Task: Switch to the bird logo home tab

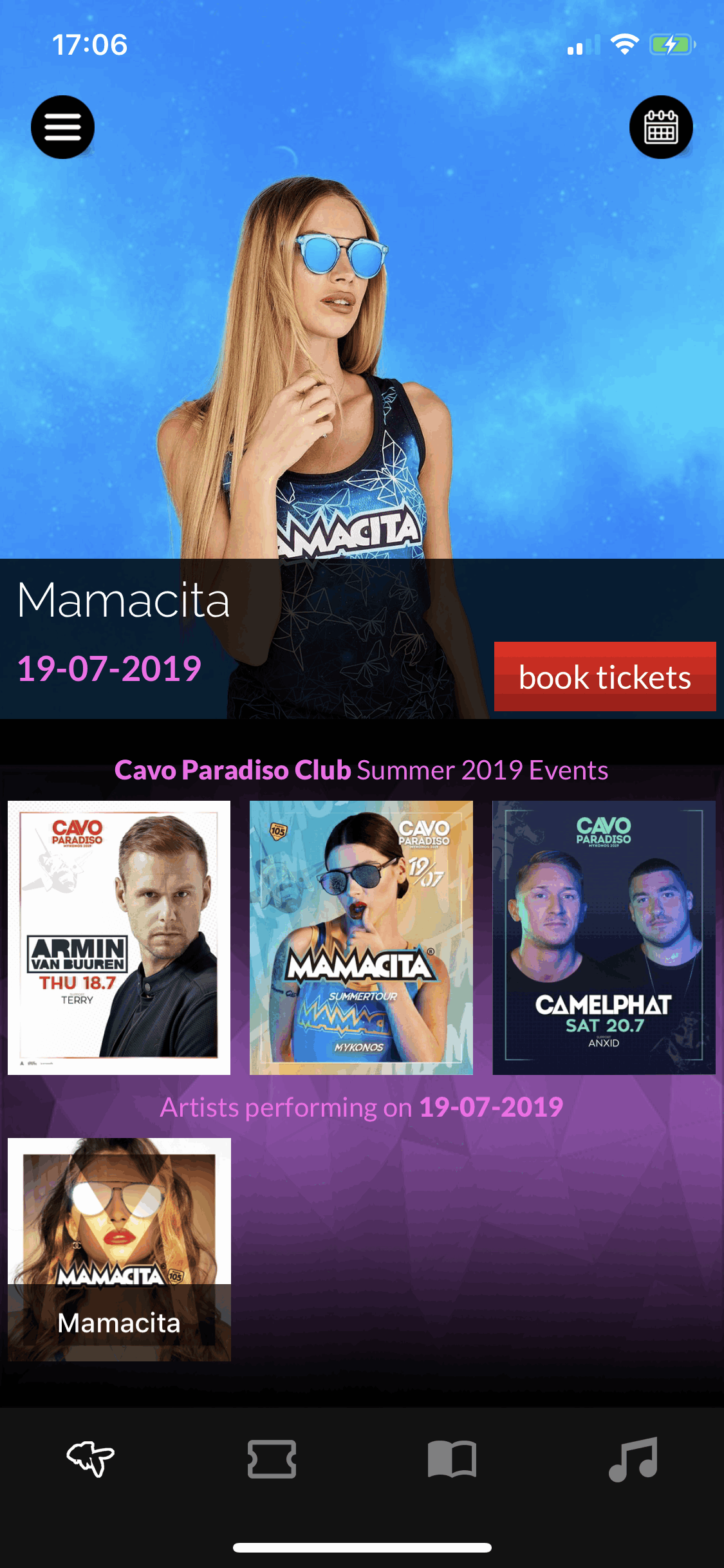Action: [x=91, y=1458]
